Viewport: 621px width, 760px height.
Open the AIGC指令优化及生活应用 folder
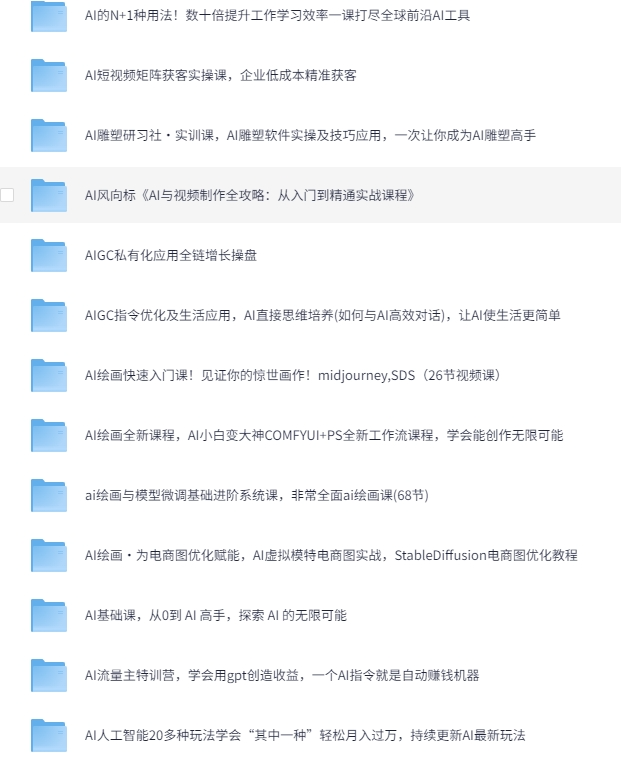tap(322, 316)
